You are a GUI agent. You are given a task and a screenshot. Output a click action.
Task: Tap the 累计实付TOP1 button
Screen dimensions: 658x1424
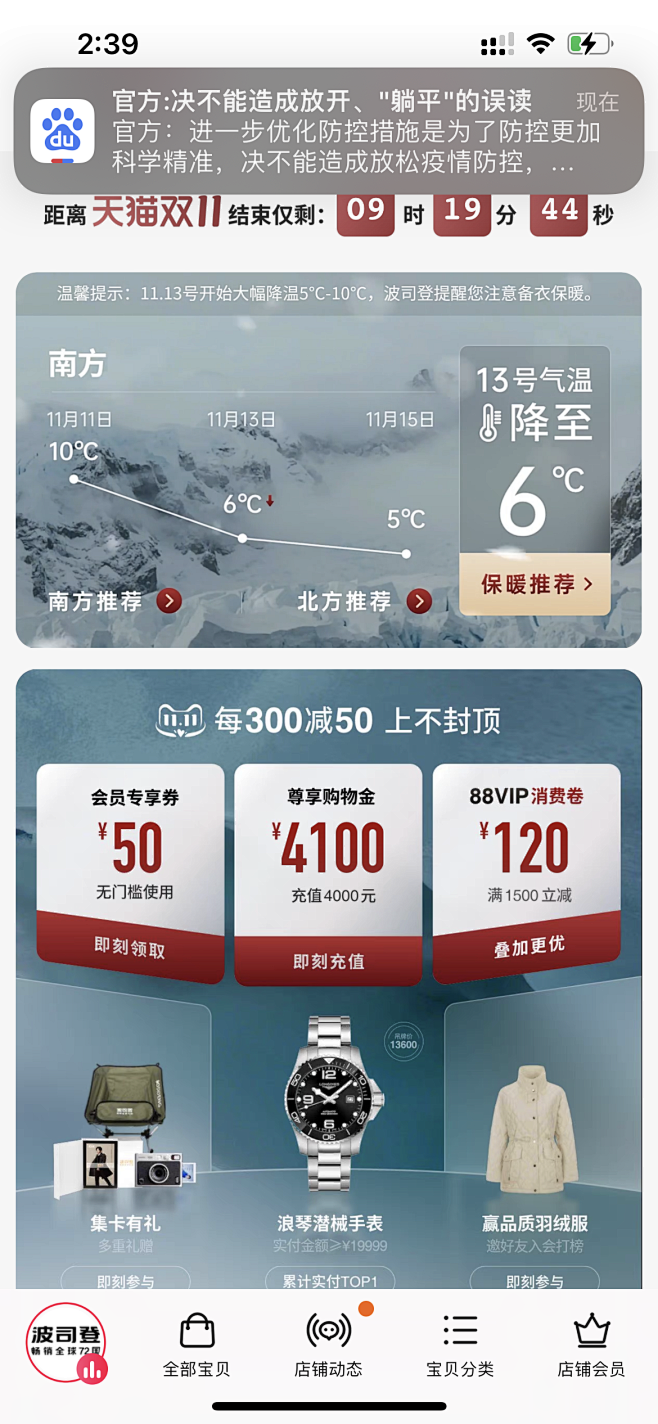click(x=329, y=1281)
